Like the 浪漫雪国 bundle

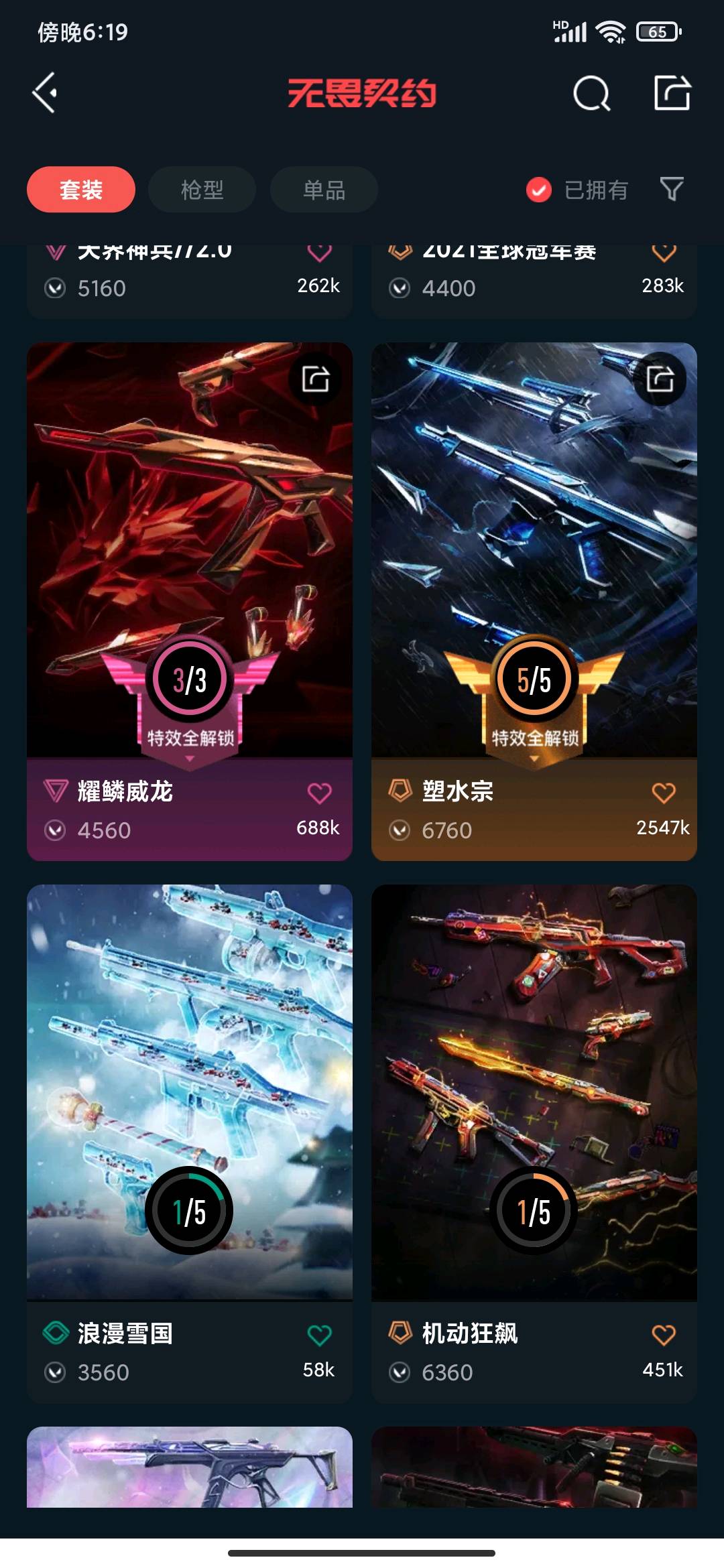click(319, 1335)
